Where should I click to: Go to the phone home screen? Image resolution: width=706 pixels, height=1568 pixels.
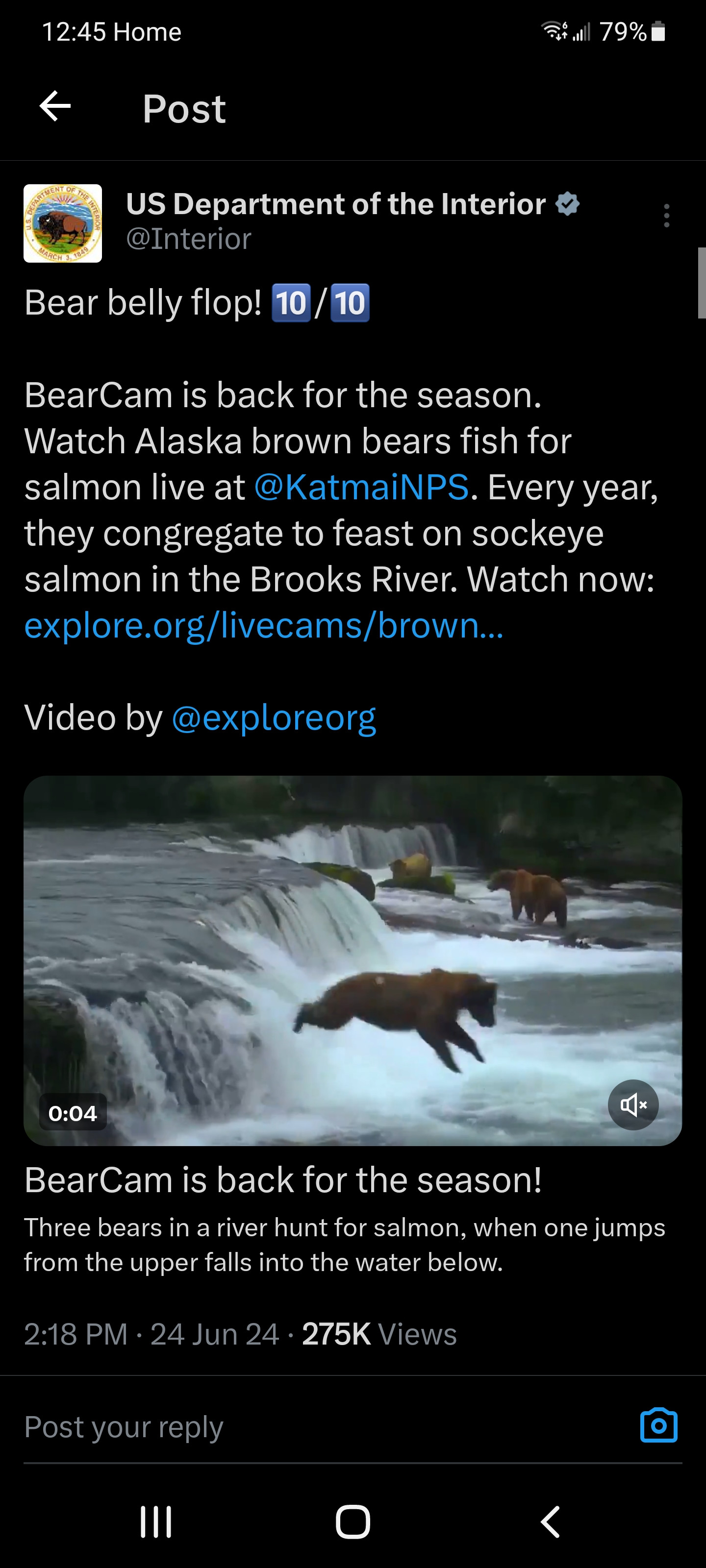[x=353, y=1522]
